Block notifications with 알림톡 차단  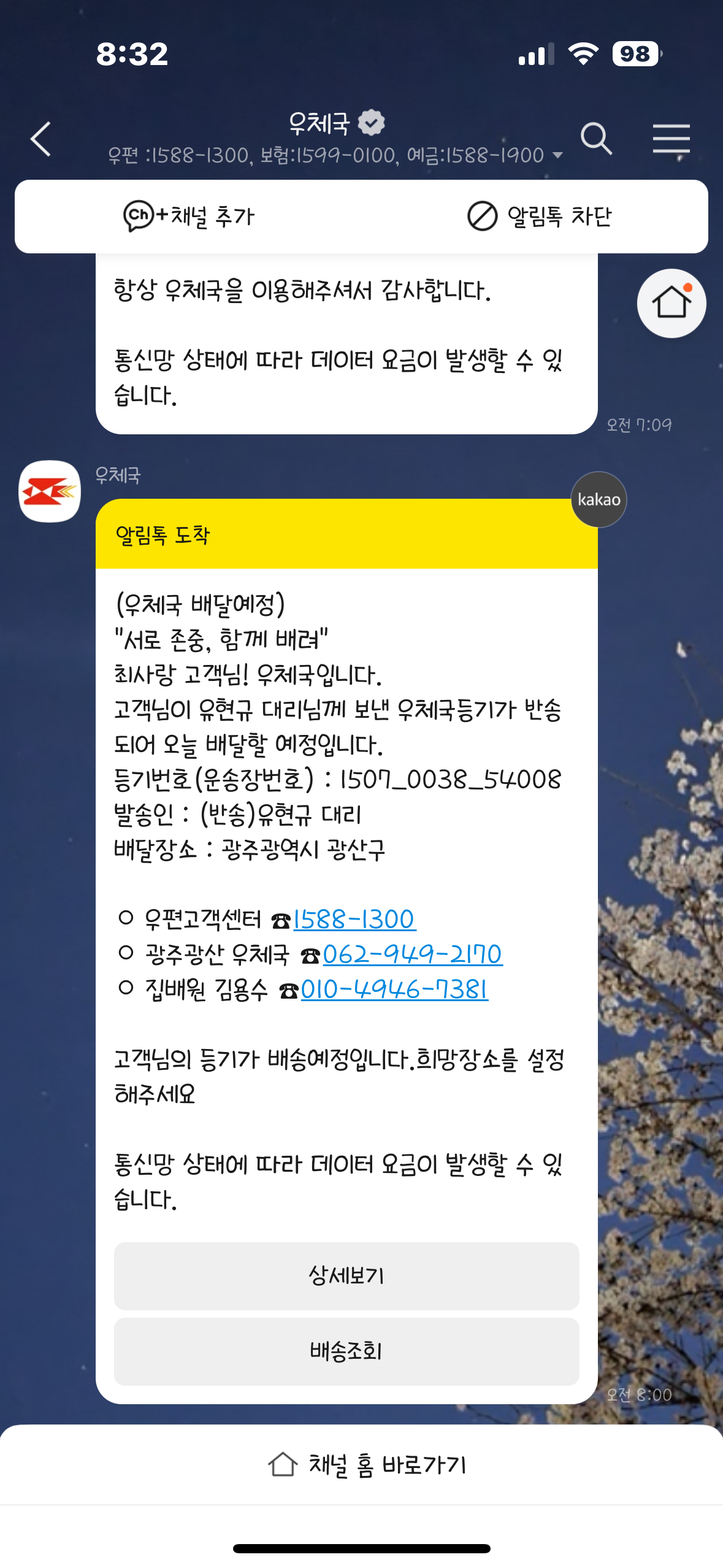click(x=540, y=216)
